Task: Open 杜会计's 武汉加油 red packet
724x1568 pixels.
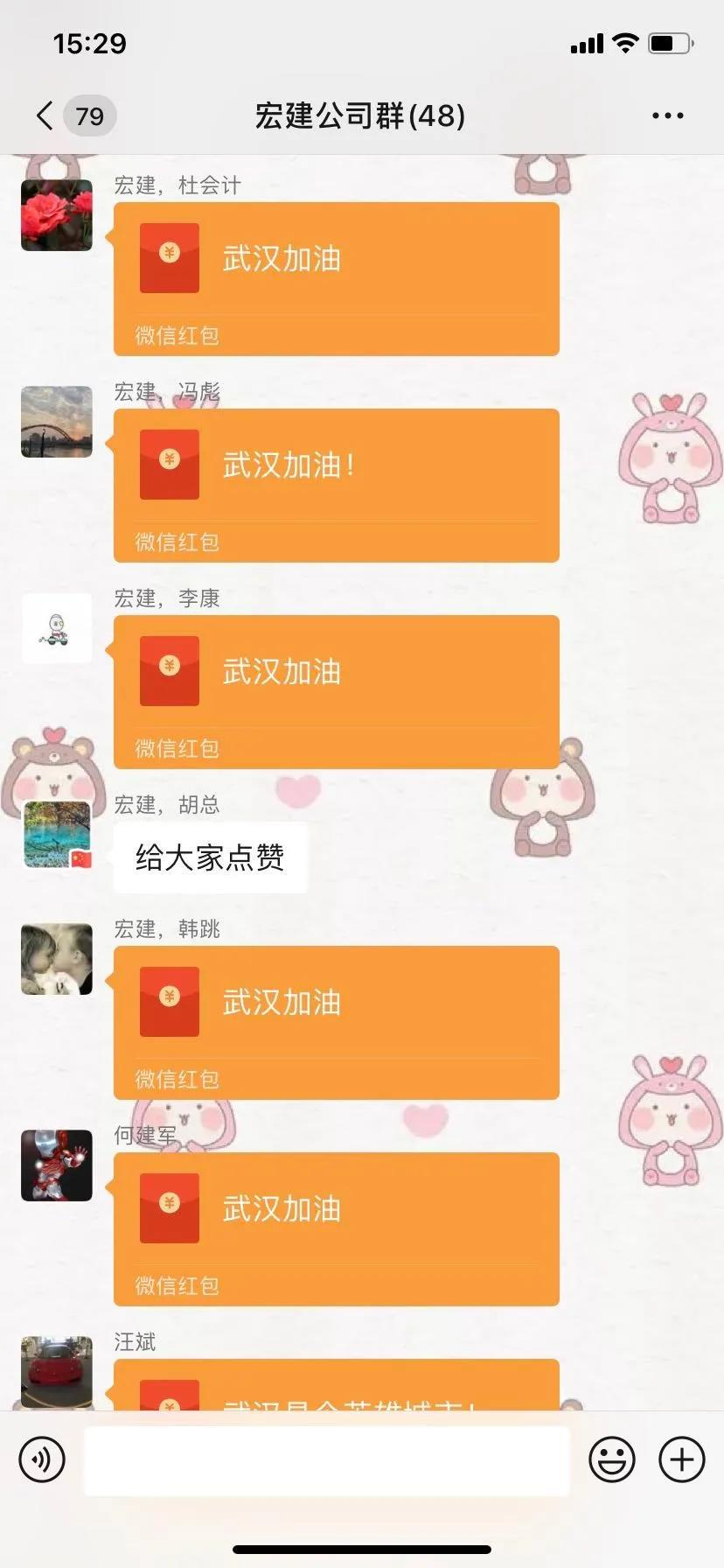Action: pyautogui.click(x=336, y=278)
